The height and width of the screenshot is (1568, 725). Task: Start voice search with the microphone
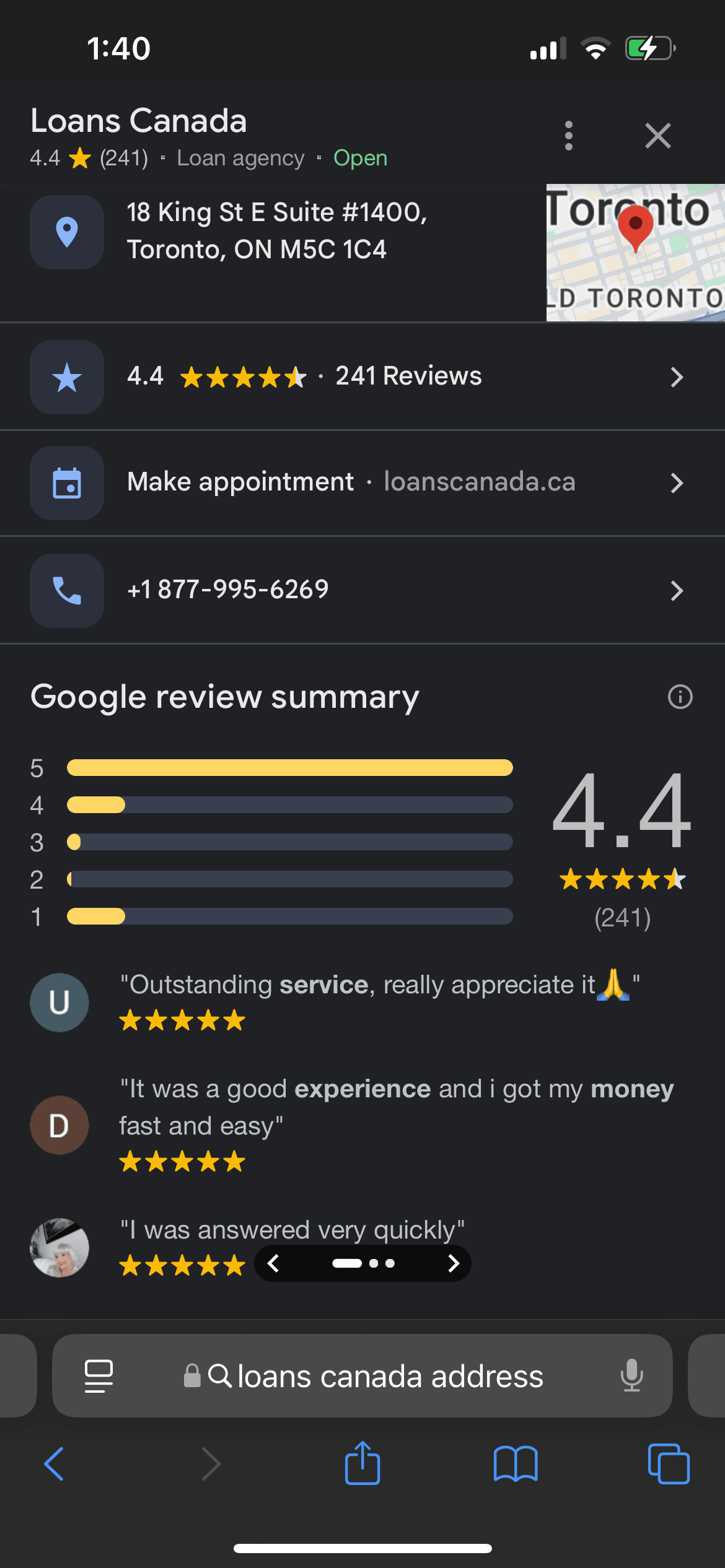(631, 1376)
